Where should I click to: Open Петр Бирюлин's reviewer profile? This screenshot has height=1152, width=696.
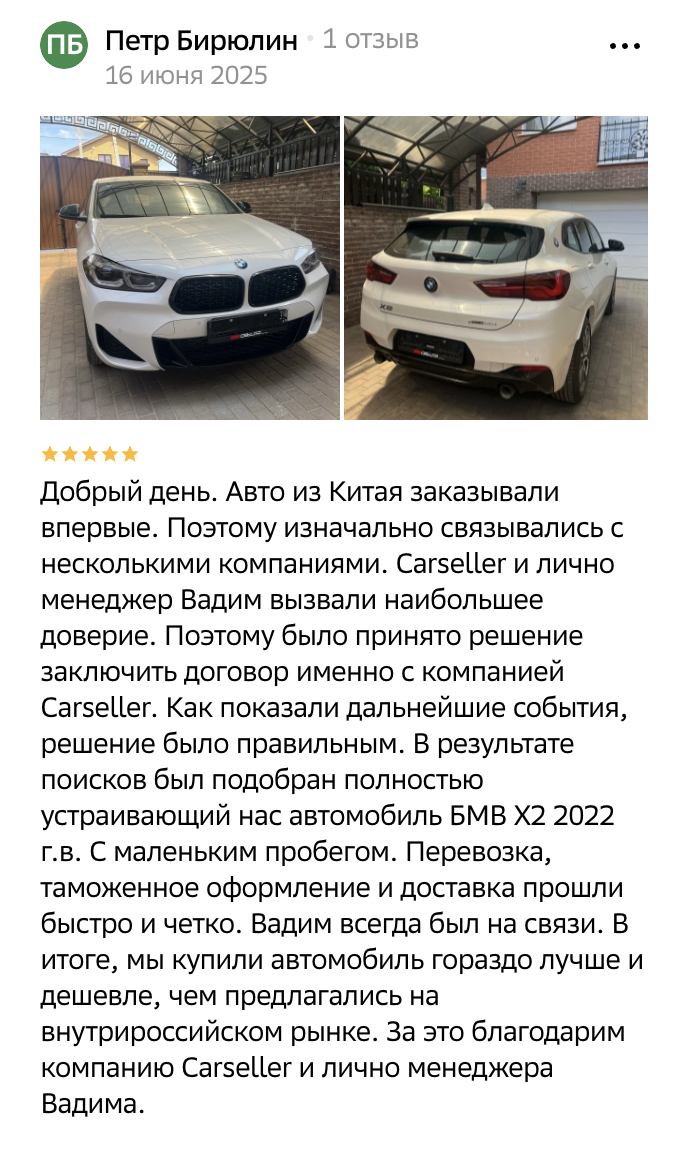tap(201, 41)
